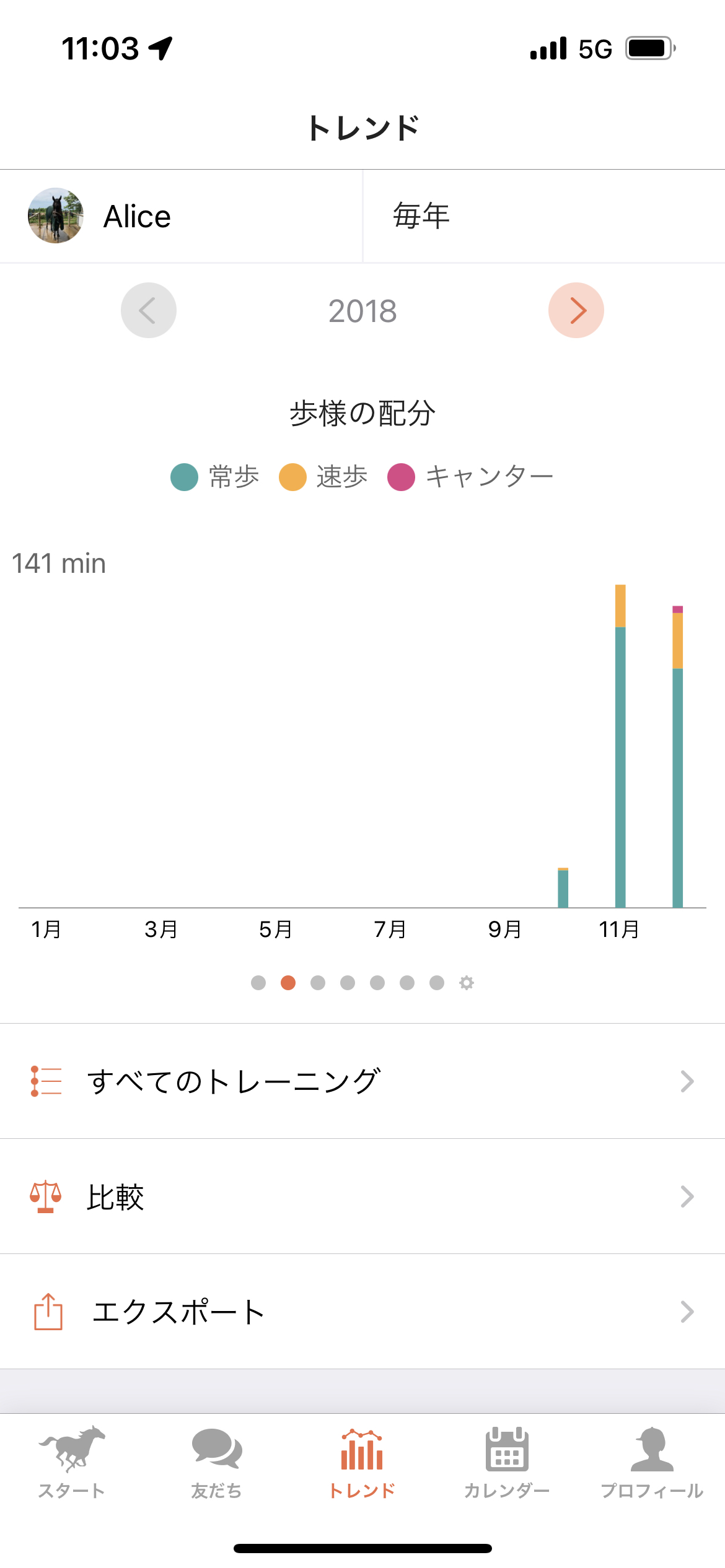This screenshot has width=725, height=1568.
Task: Toggle the キャンター legend item
Action: click(470, 477)
